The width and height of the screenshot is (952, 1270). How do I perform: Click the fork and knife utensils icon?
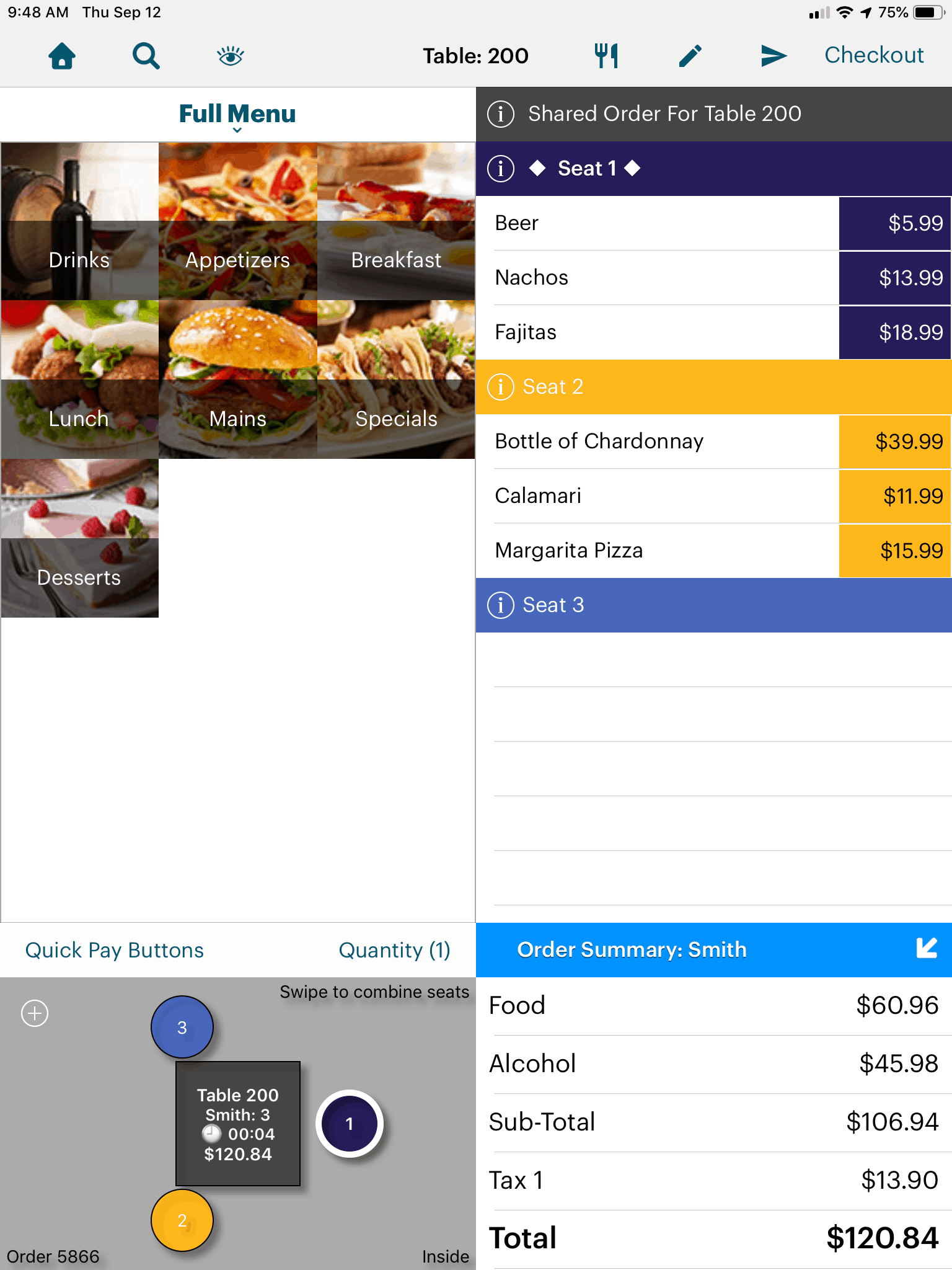pyautogui.click(x=606, y=55)
